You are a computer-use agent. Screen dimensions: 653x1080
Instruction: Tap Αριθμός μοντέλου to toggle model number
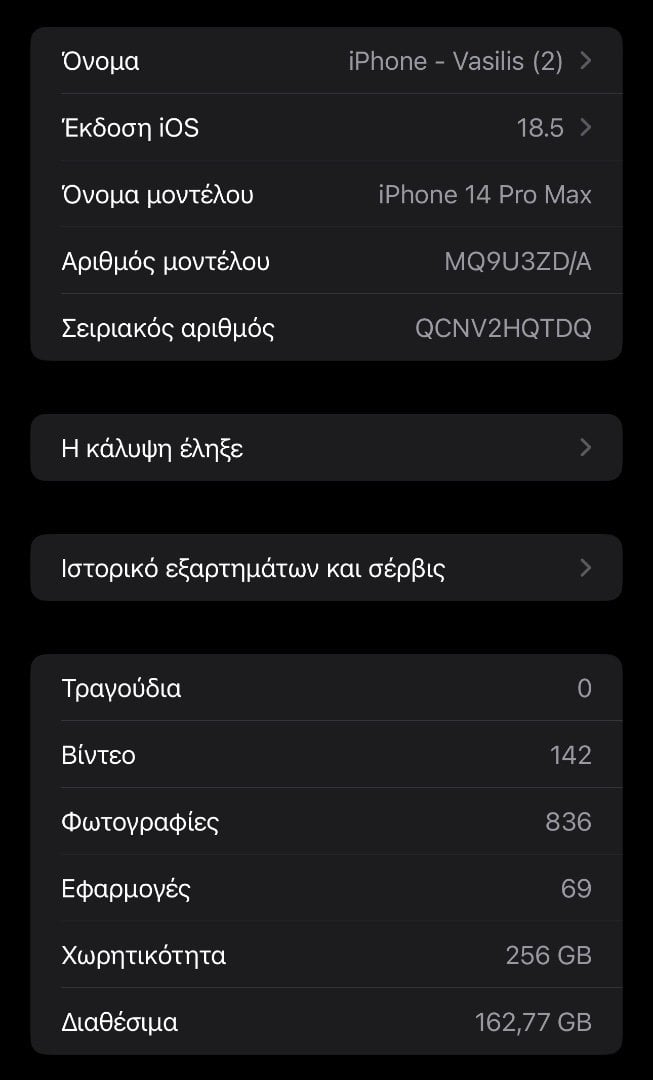[x=326, y=261]
